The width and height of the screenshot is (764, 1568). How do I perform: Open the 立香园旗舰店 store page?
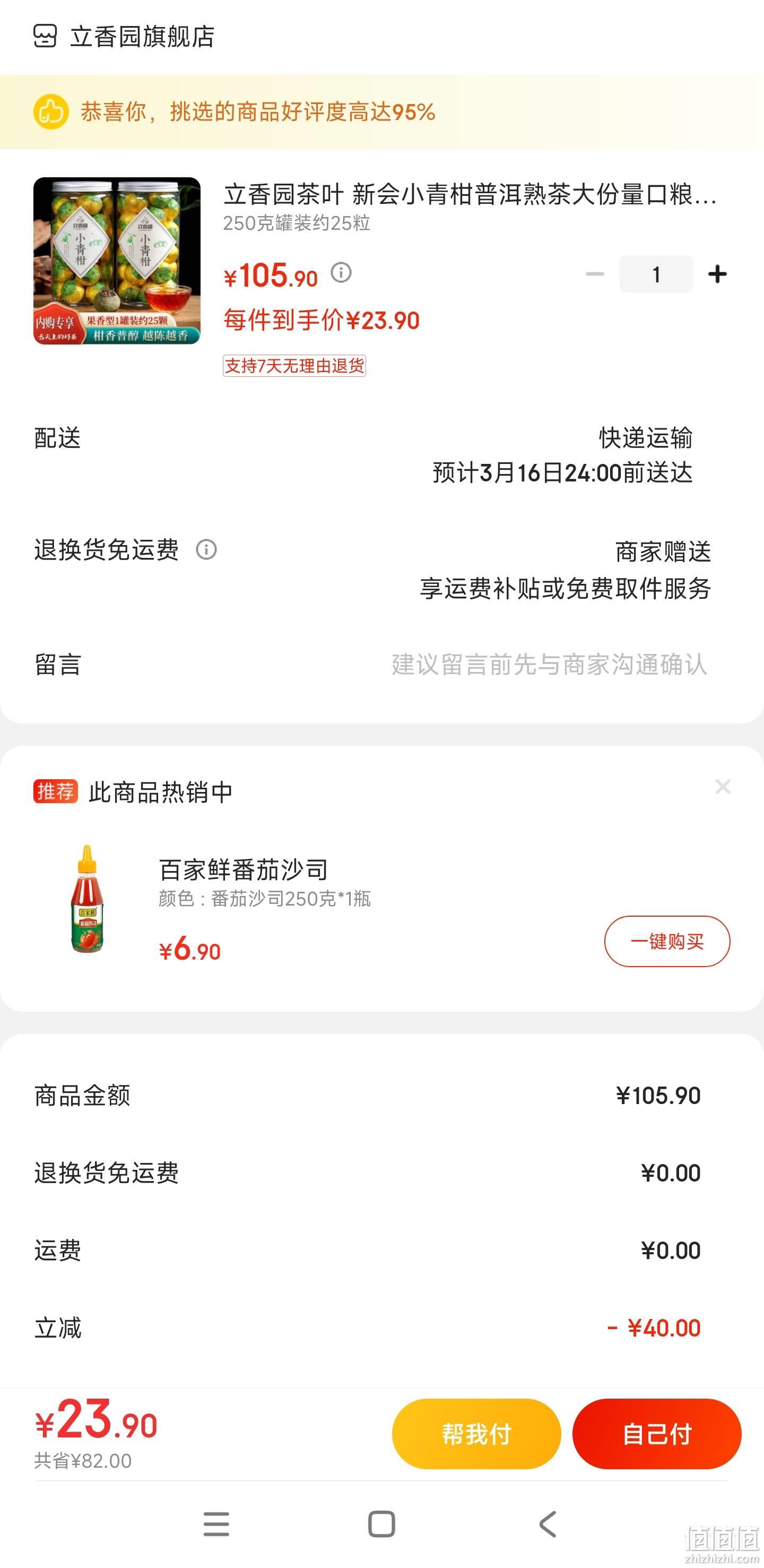(x=124, y=37)
